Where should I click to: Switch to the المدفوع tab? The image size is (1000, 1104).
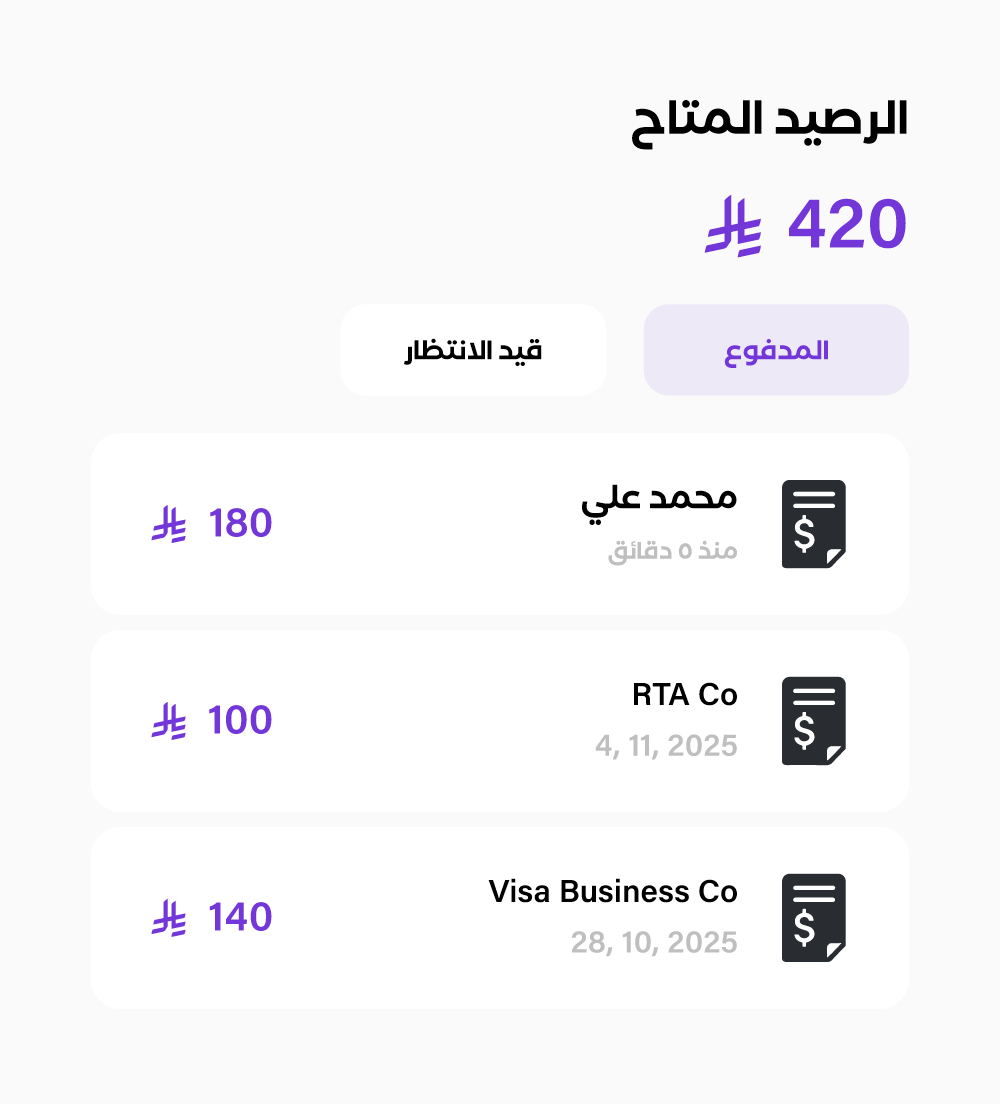[775, 350]
